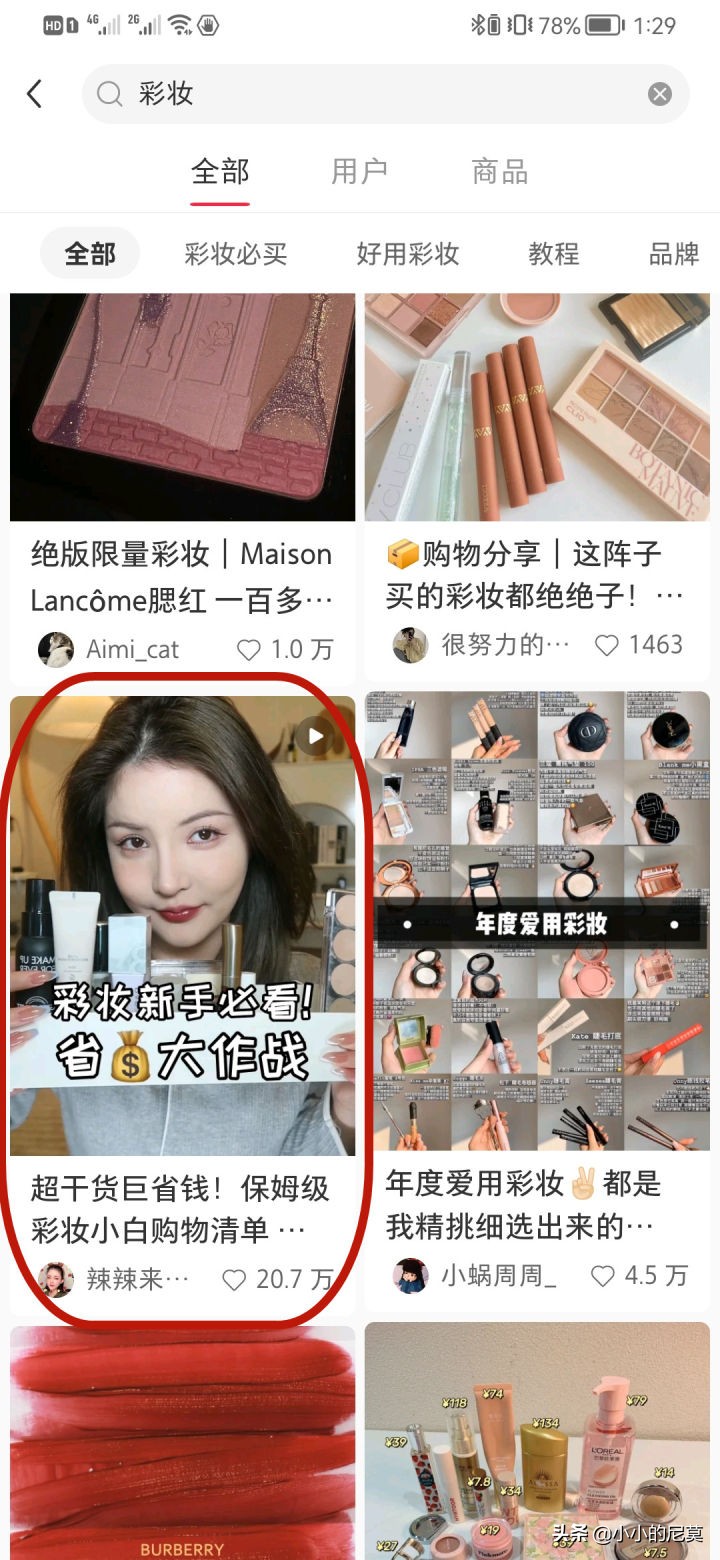Like the post by Aimi_cat
Viewport: 720px width, 1560px height.
coord(249,650)
